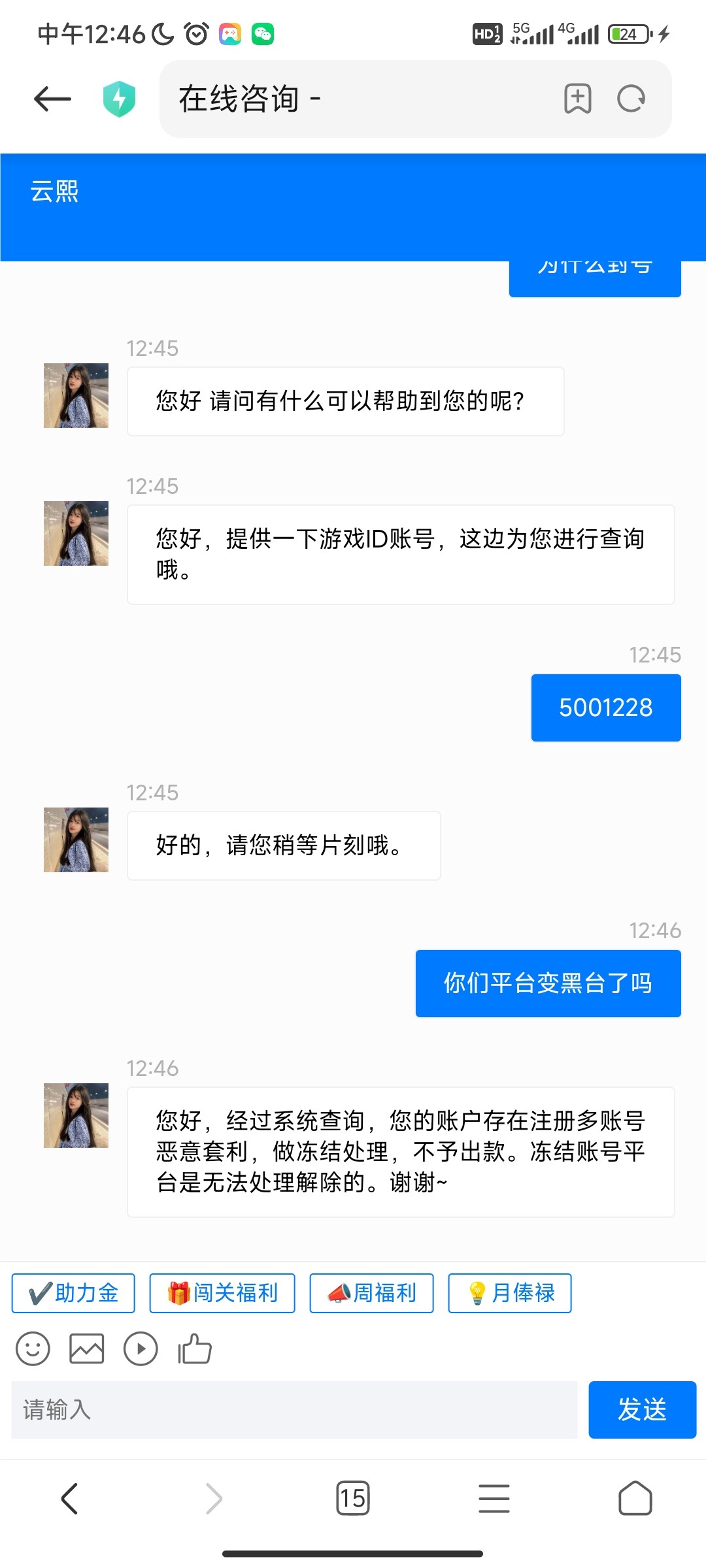Open the 15 tabs switcher

353,1498
